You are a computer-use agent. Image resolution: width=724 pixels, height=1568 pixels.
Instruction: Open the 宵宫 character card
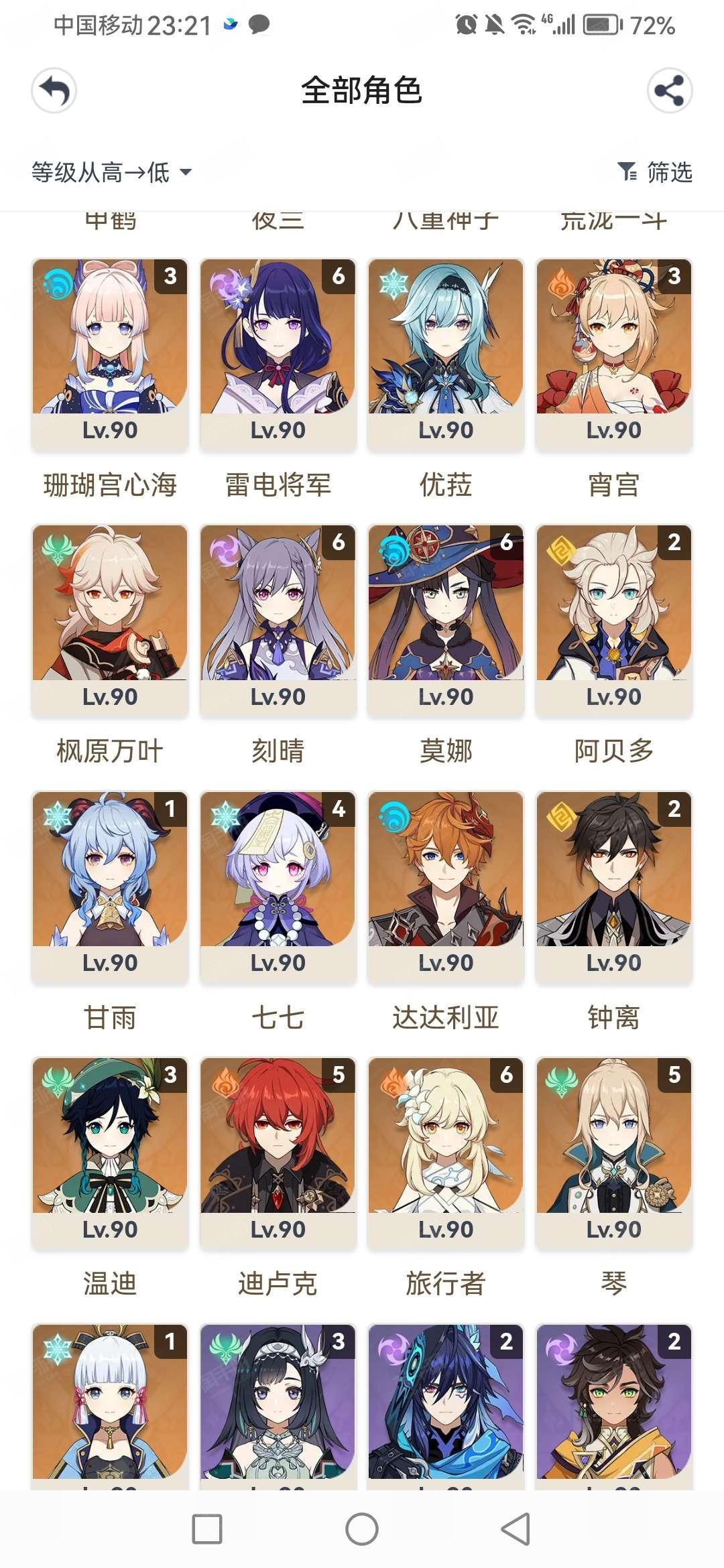(x=614, y=354)
